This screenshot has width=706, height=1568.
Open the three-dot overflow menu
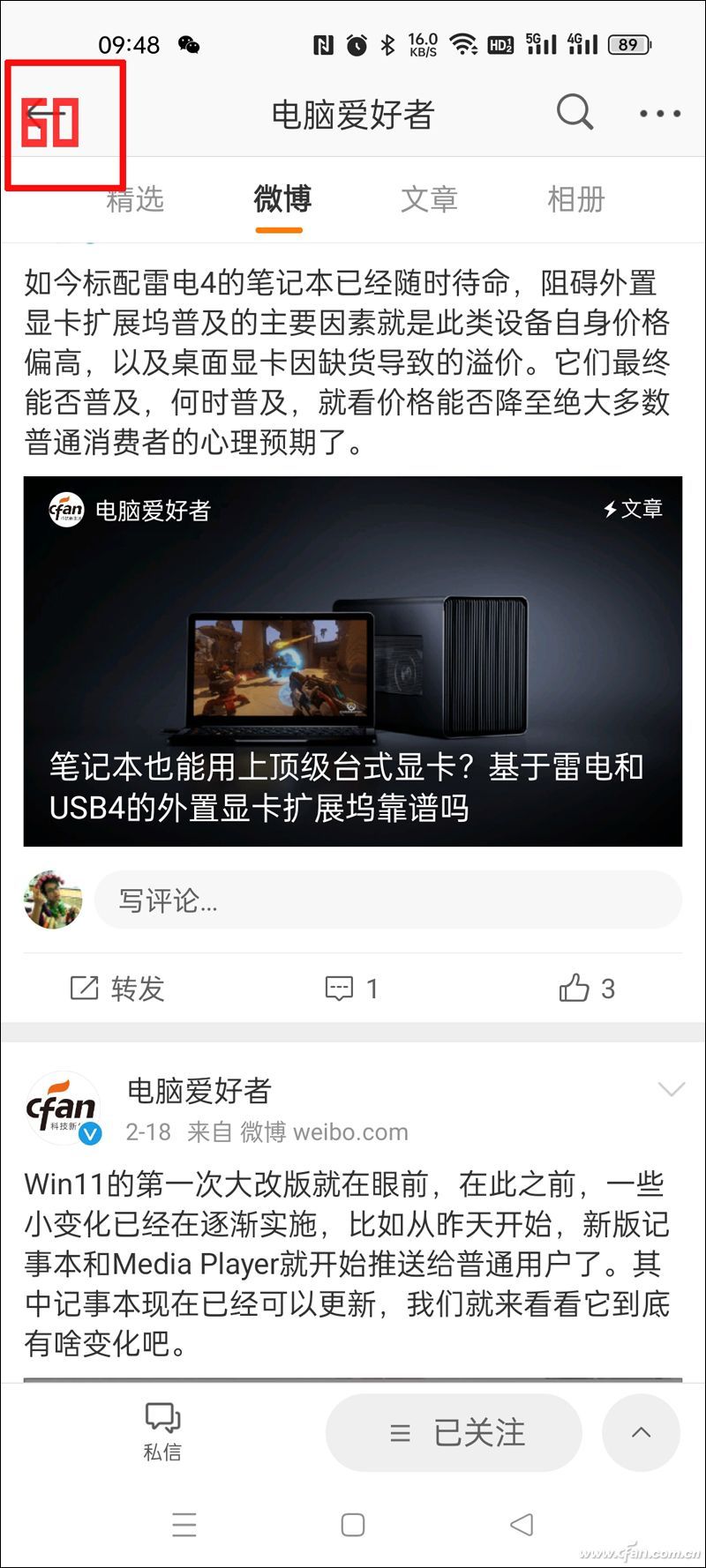click(659, 114)
